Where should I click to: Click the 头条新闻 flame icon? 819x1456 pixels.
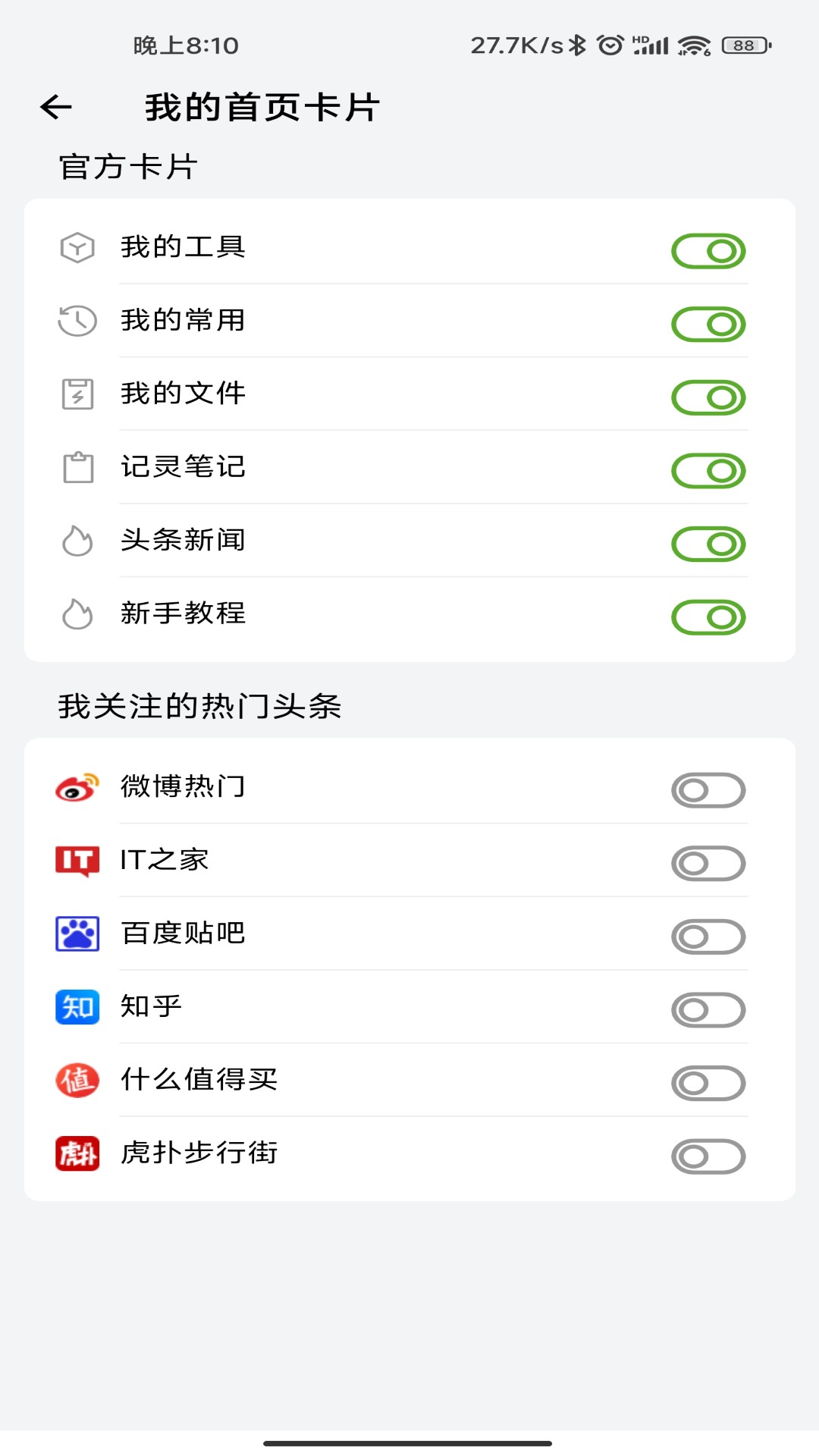coord(77,541)
